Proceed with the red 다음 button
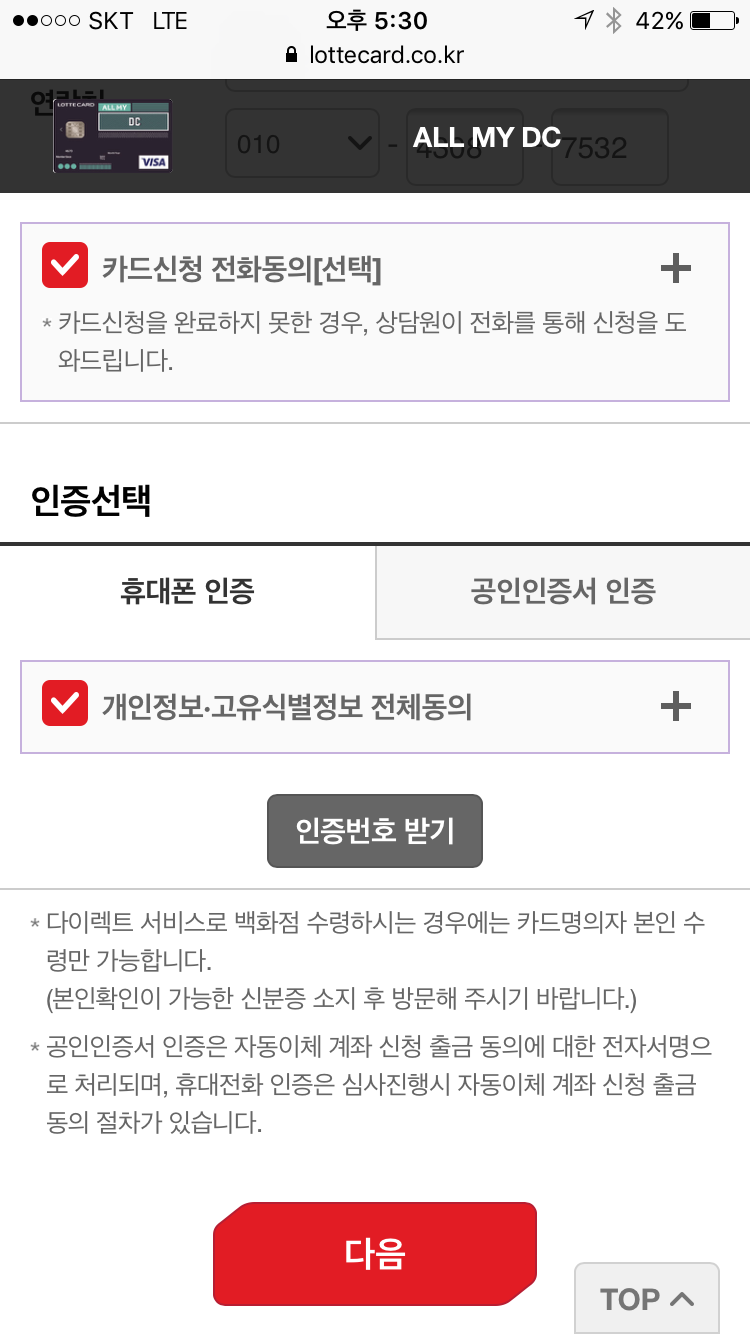The image size is (750, 1334). click(375, 1254)
